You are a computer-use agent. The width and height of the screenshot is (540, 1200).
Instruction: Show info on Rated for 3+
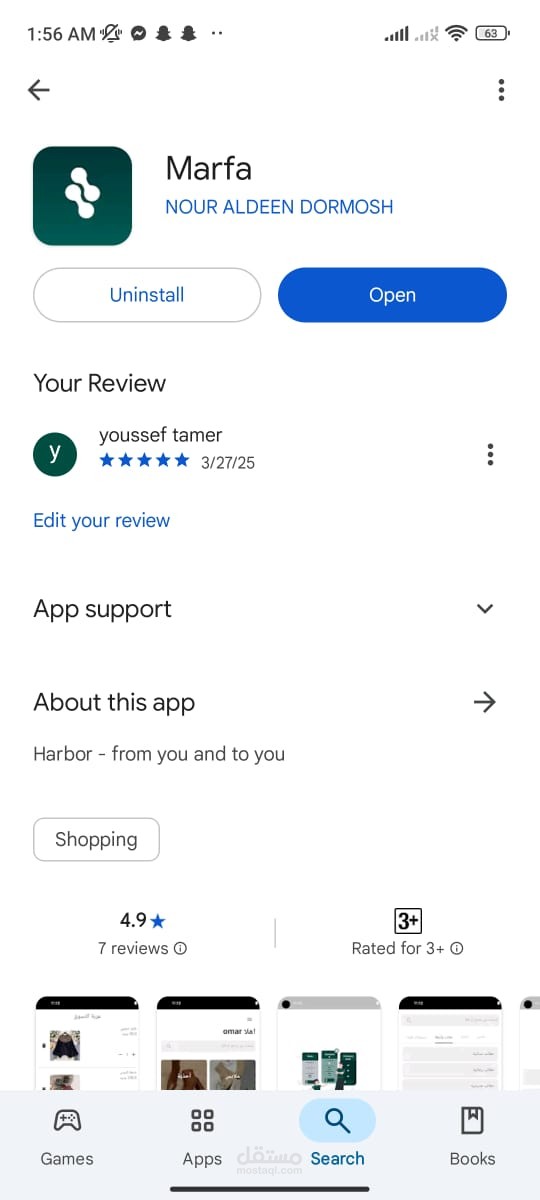point(457,948)
